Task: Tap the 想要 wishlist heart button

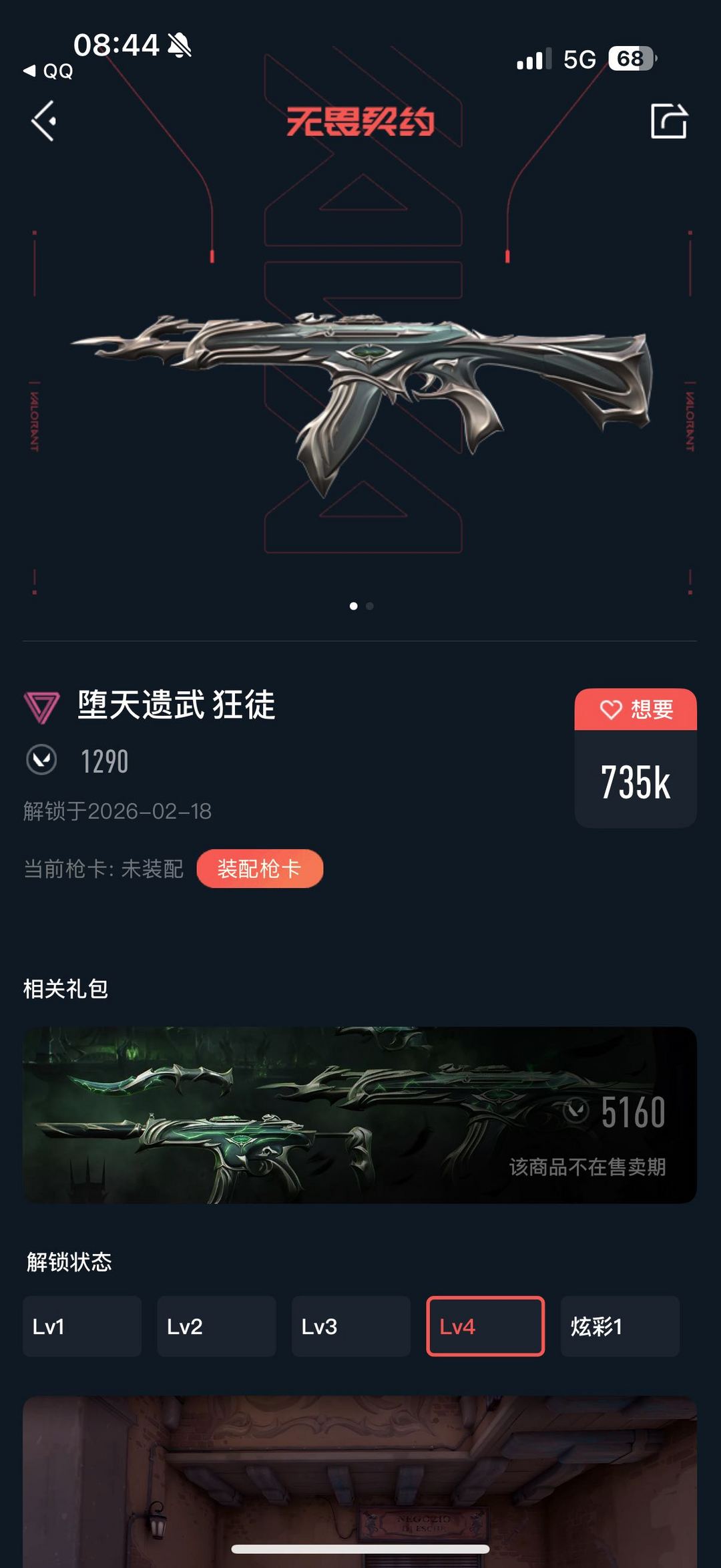Action: coord(636,709)
